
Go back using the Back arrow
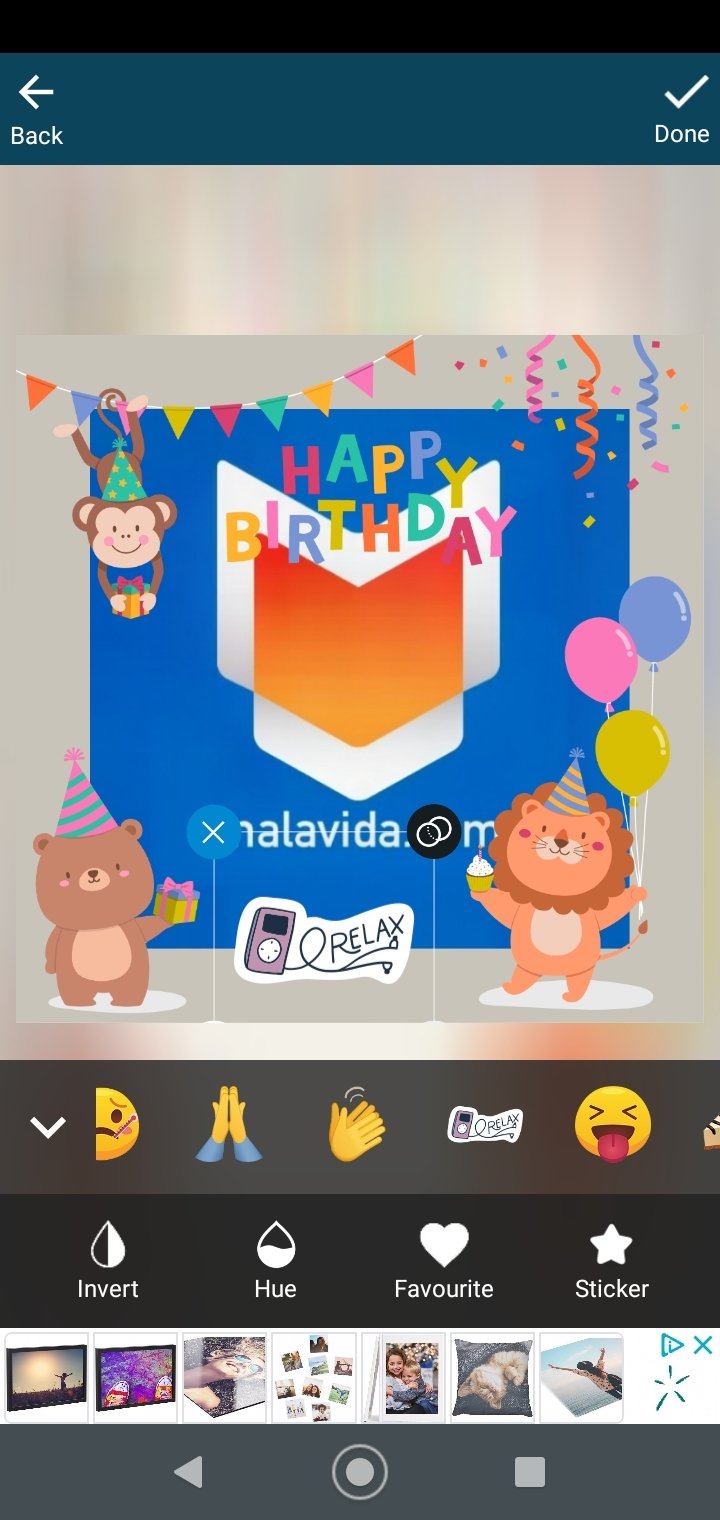(36, 110)
